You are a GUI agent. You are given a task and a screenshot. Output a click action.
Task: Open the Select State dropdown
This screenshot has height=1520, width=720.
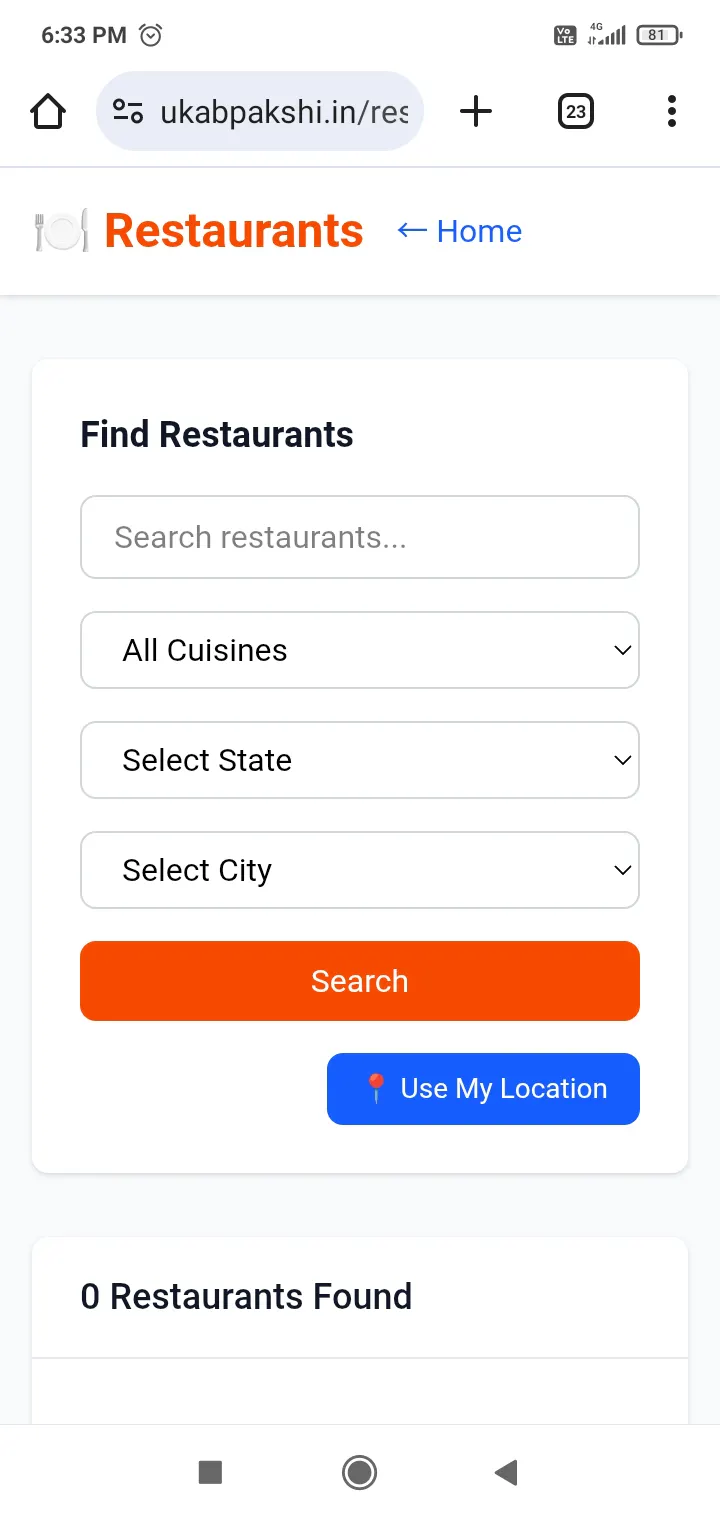coord(360,760)
